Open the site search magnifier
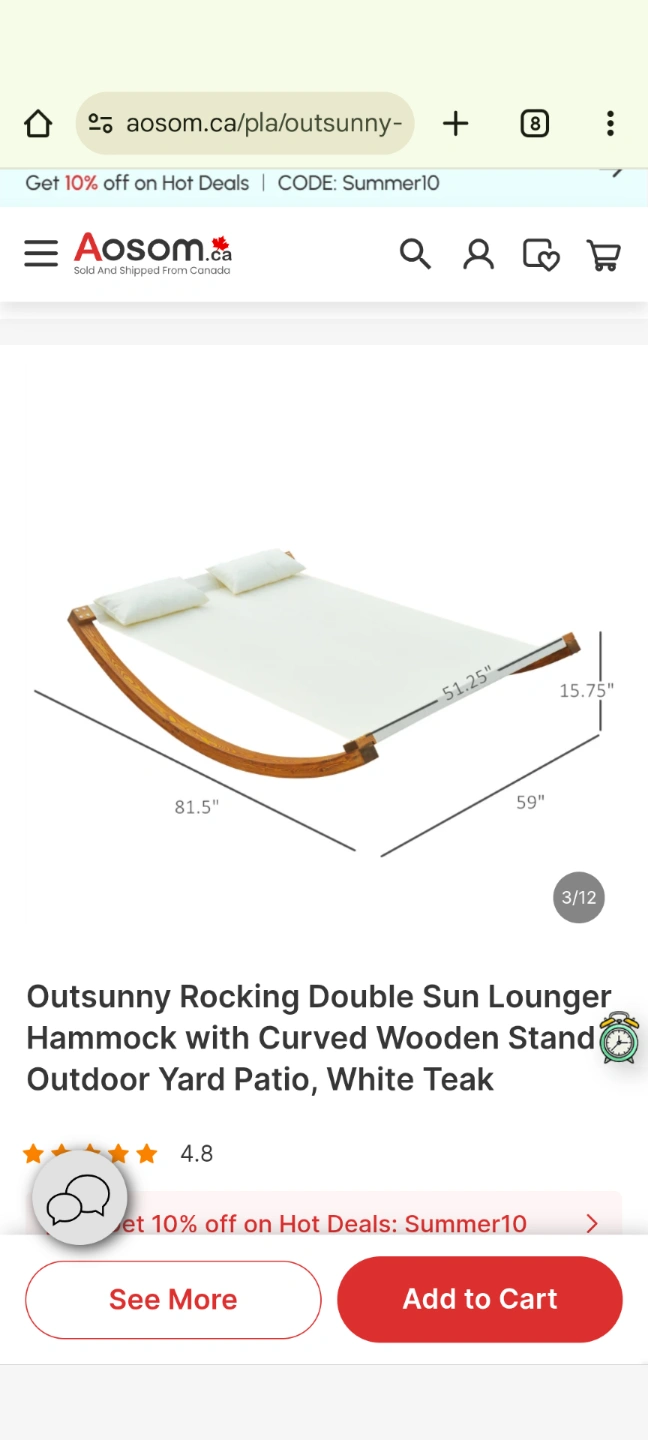648x1440 pixels. [415, 254]
